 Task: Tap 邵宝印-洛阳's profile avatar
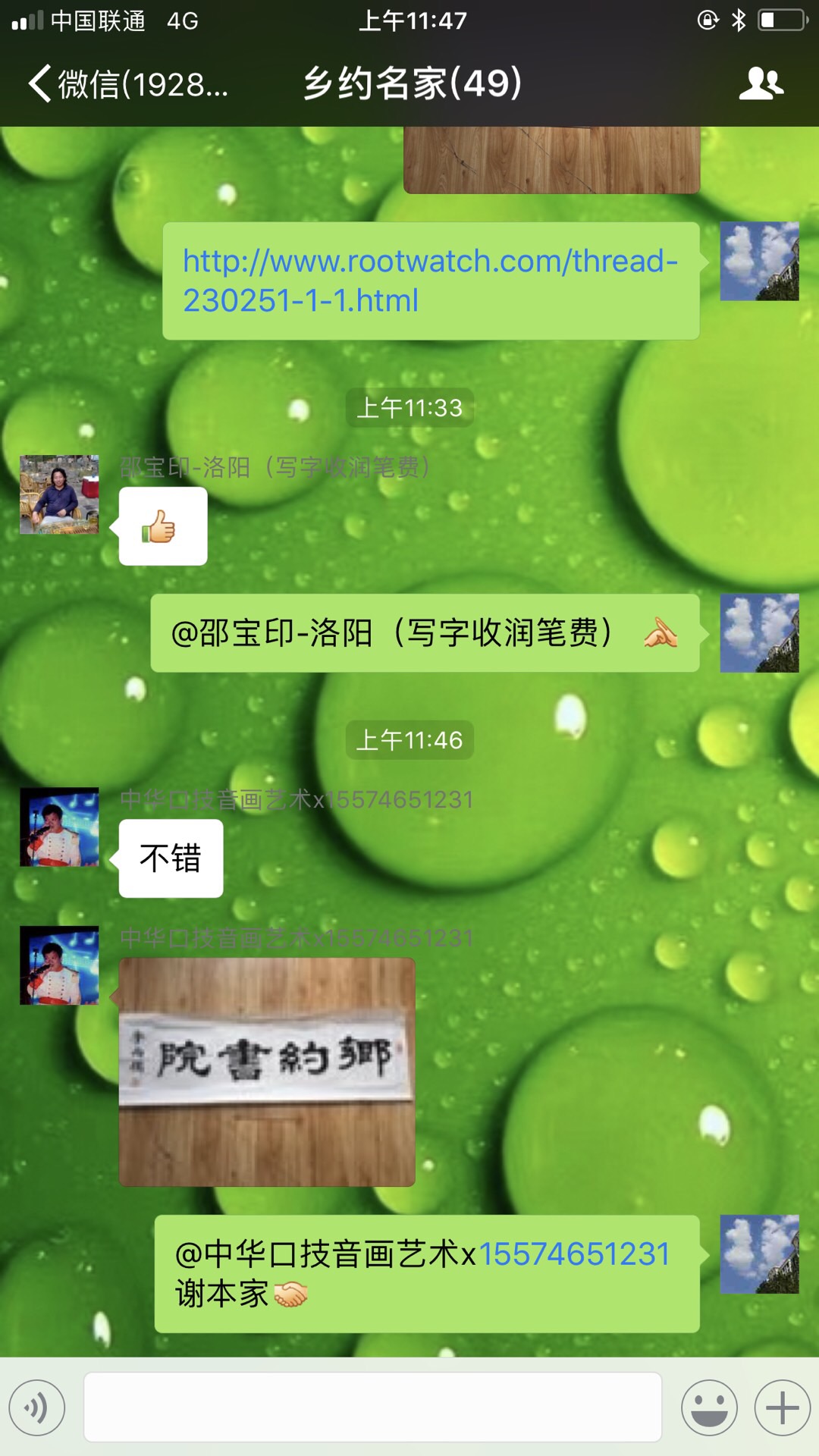59,494
